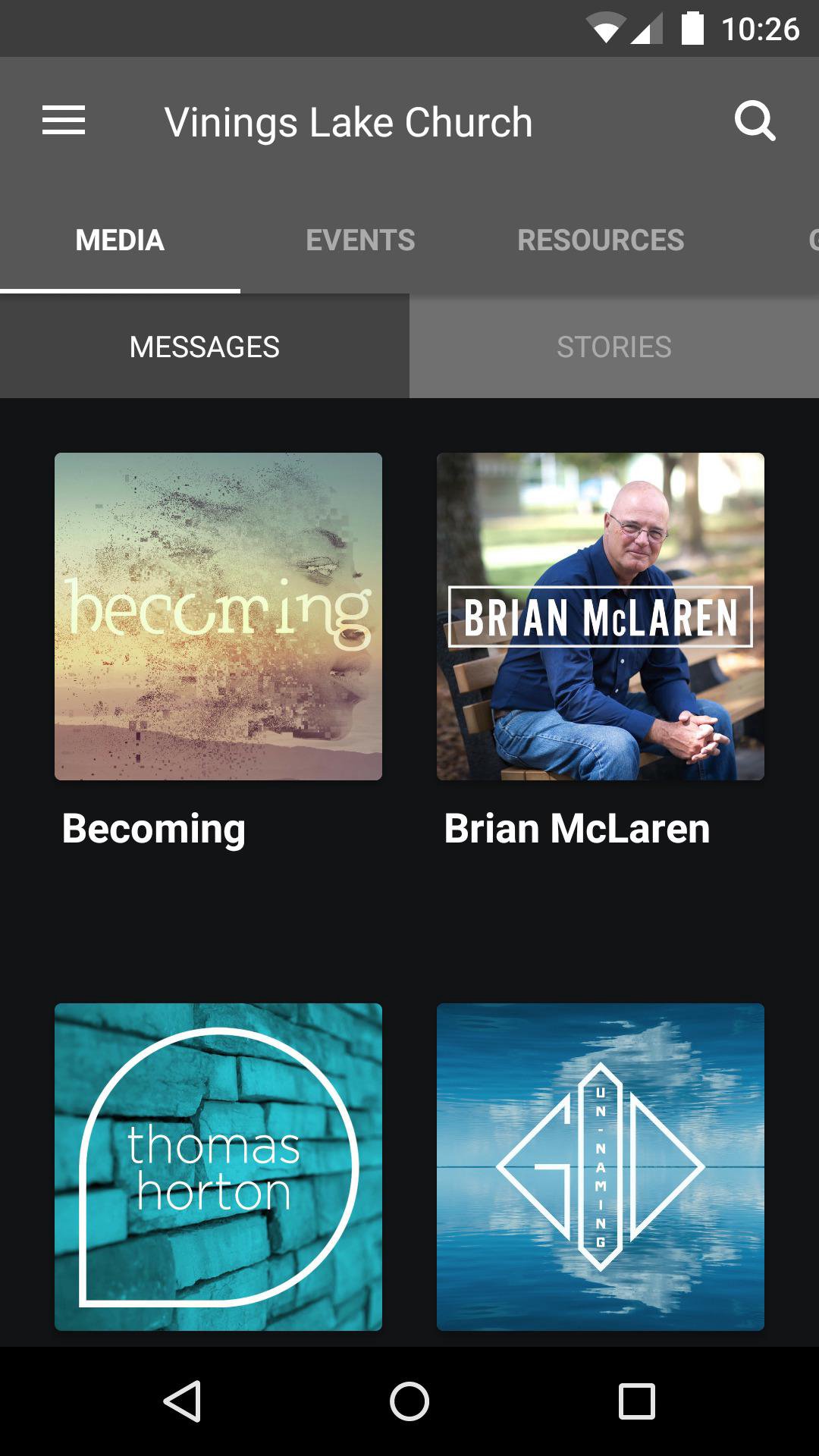
Task: Go to the Resources tab
Action: click(x=601, y=240)
